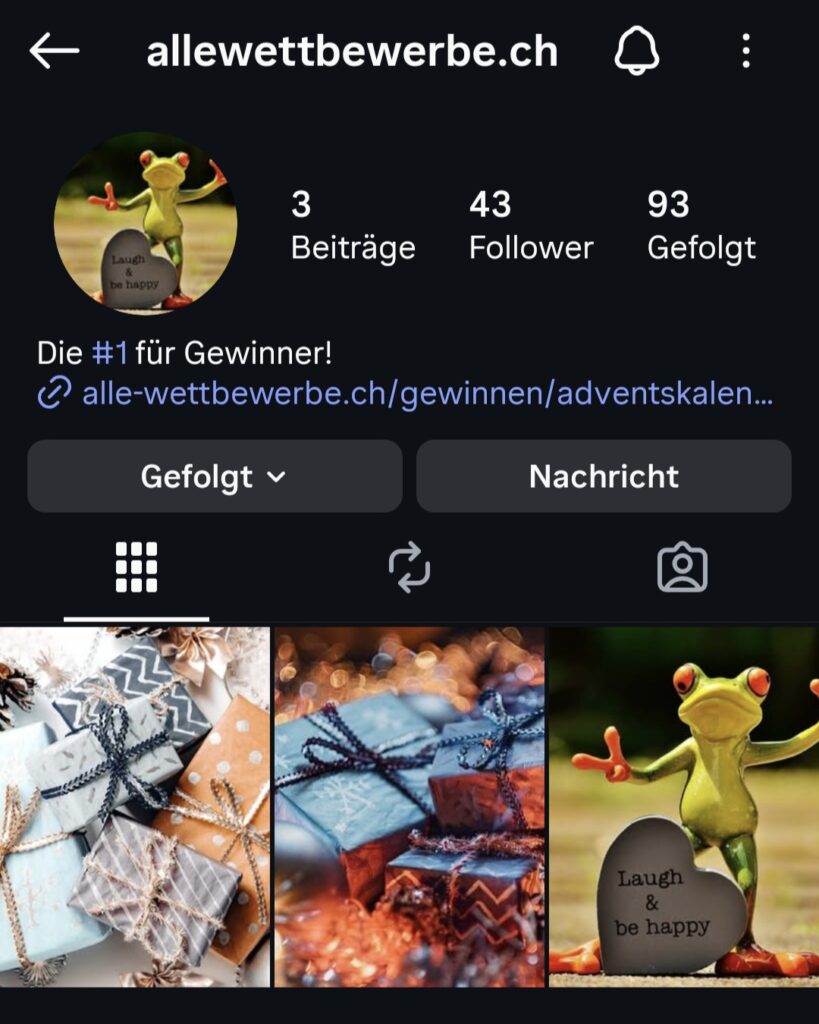Tap the username allewettbewerbe.ch in the header
This screenshot has height=1024, width=819.
pyautogui.click(x=352, y=48)
